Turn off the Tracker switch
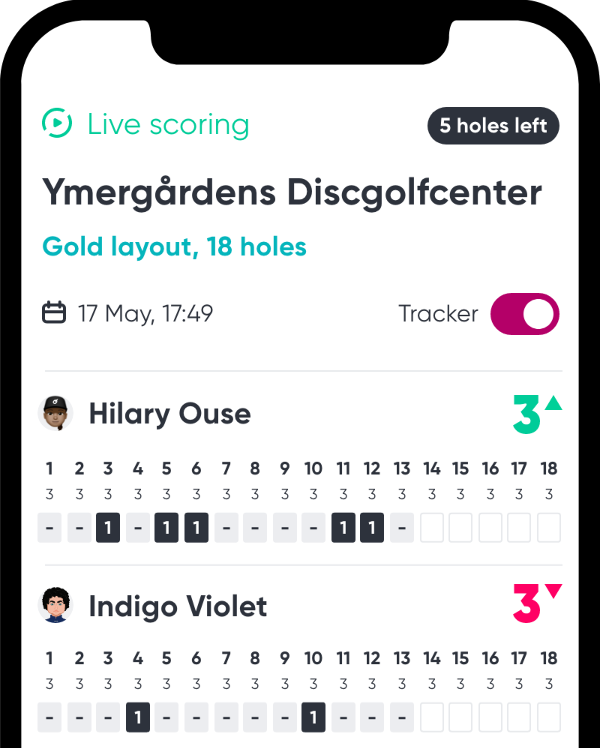Viewport: 600px width, 748px height. (x=525, y=314)
